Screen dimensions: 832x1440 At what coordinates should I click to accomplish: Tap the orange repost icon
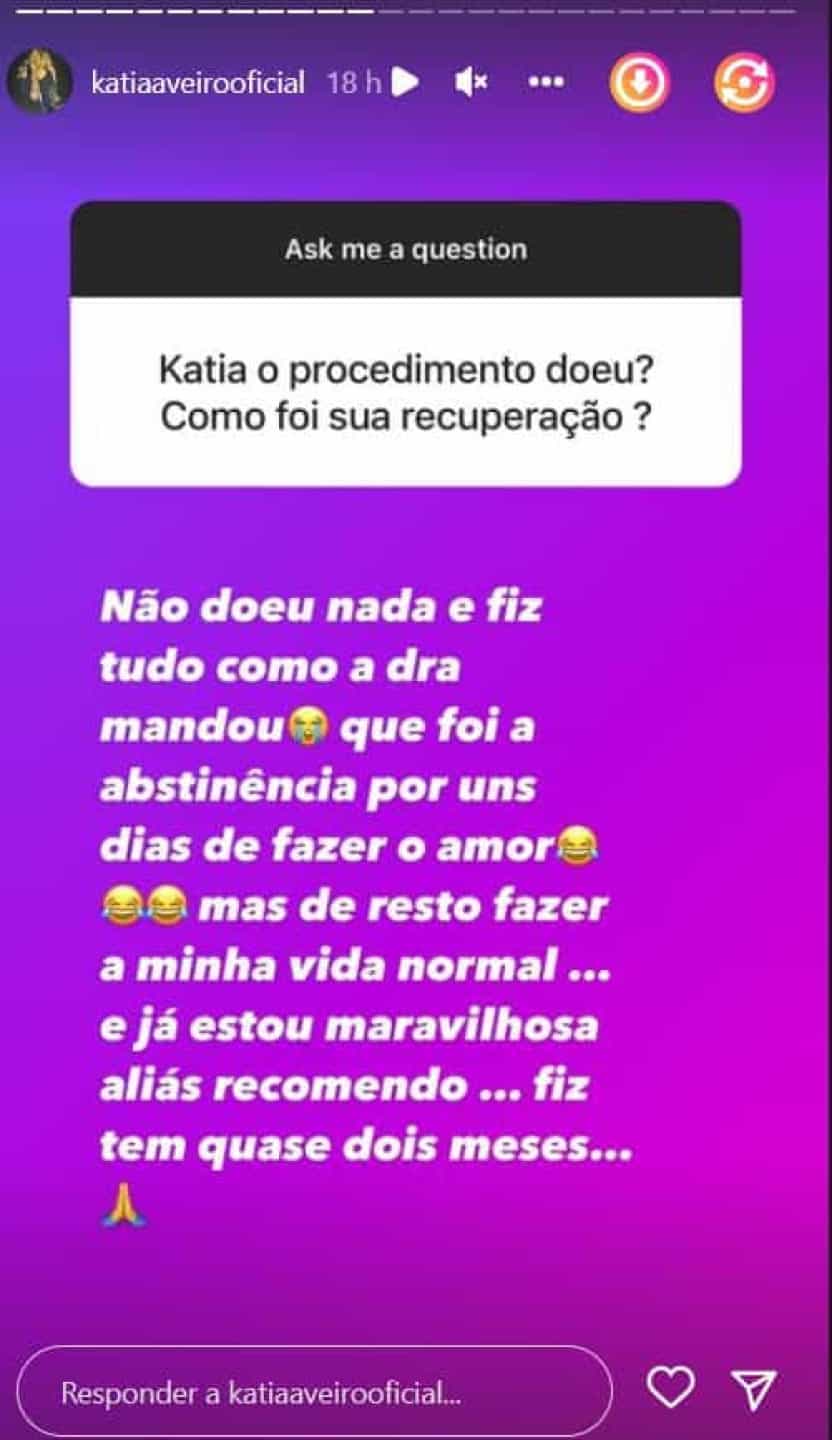pyautogui.click(x=744, y=82)
